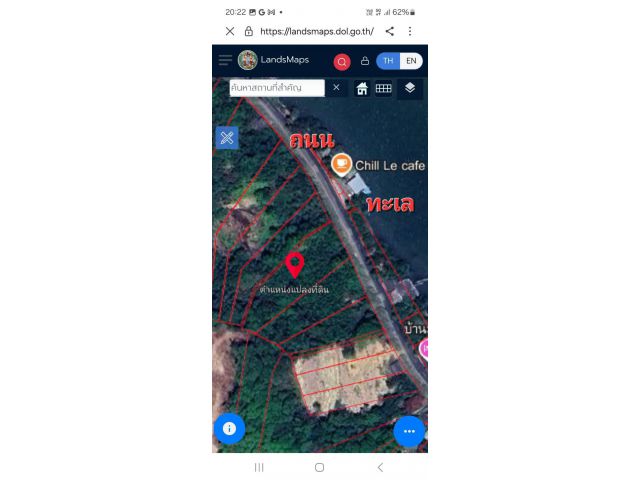Share the landsmaps page link
640x480 pixels.
click(389, 31)
